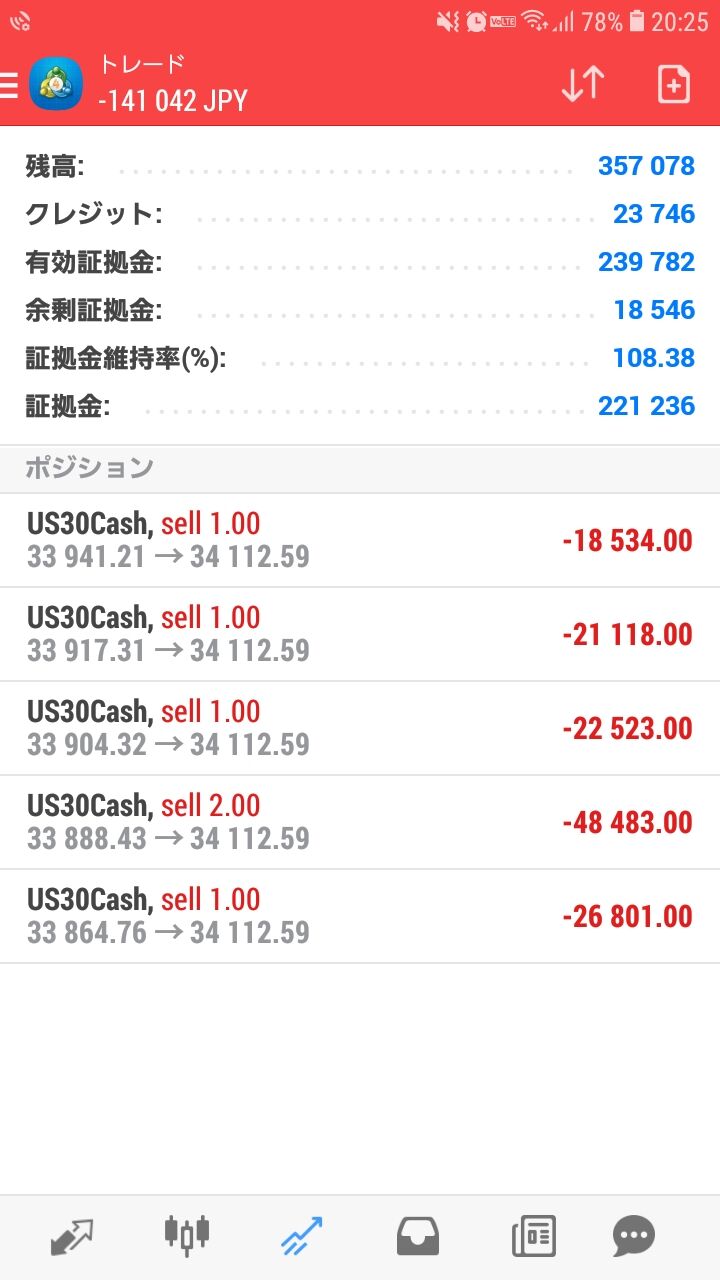
Task: Open US30Cash sell position at 33 917.31
Action: pyautogui.click(x=360, y=634)
